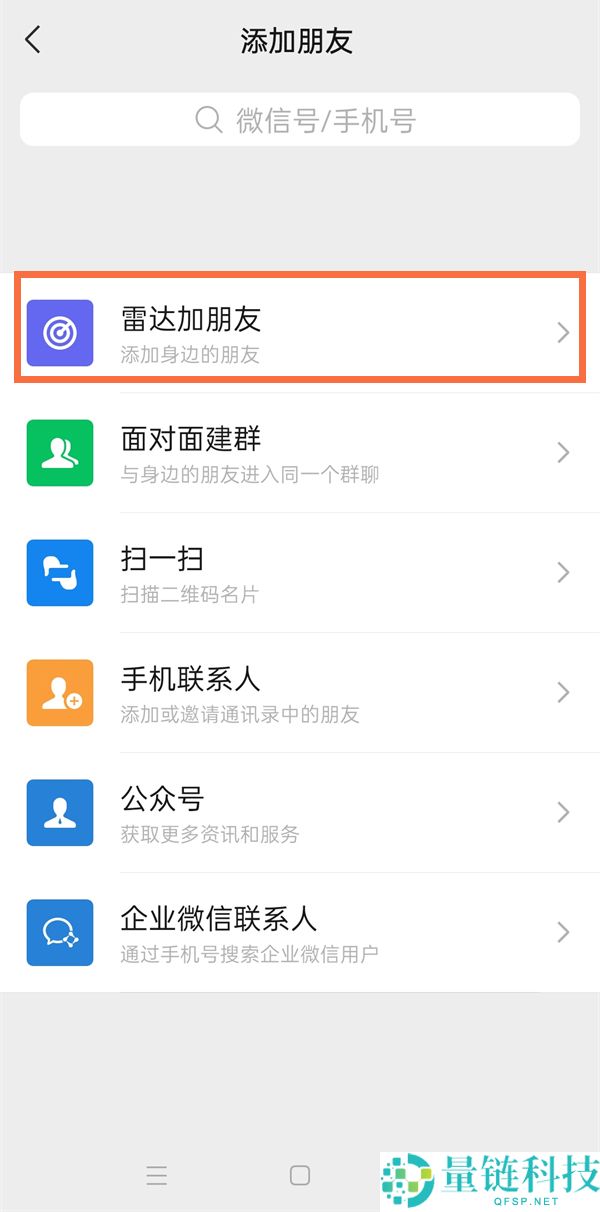600x1212 pixels.
Task: Open 企业微信联系人
Action: pos(300,932)
